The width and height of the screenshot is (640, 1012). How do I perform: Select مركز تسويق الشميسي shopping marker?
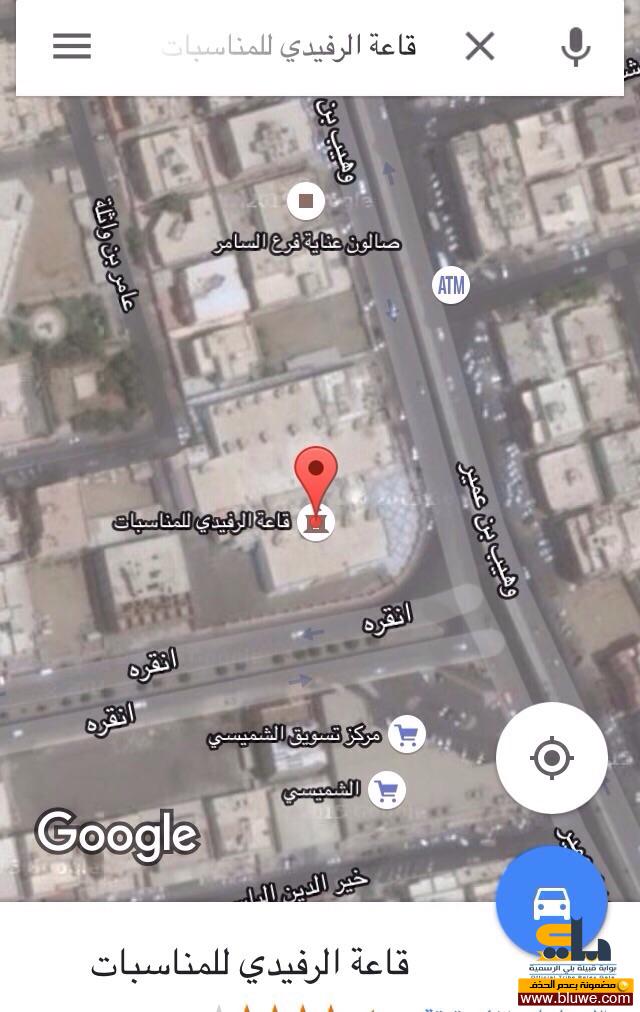(x=406, y=735)
